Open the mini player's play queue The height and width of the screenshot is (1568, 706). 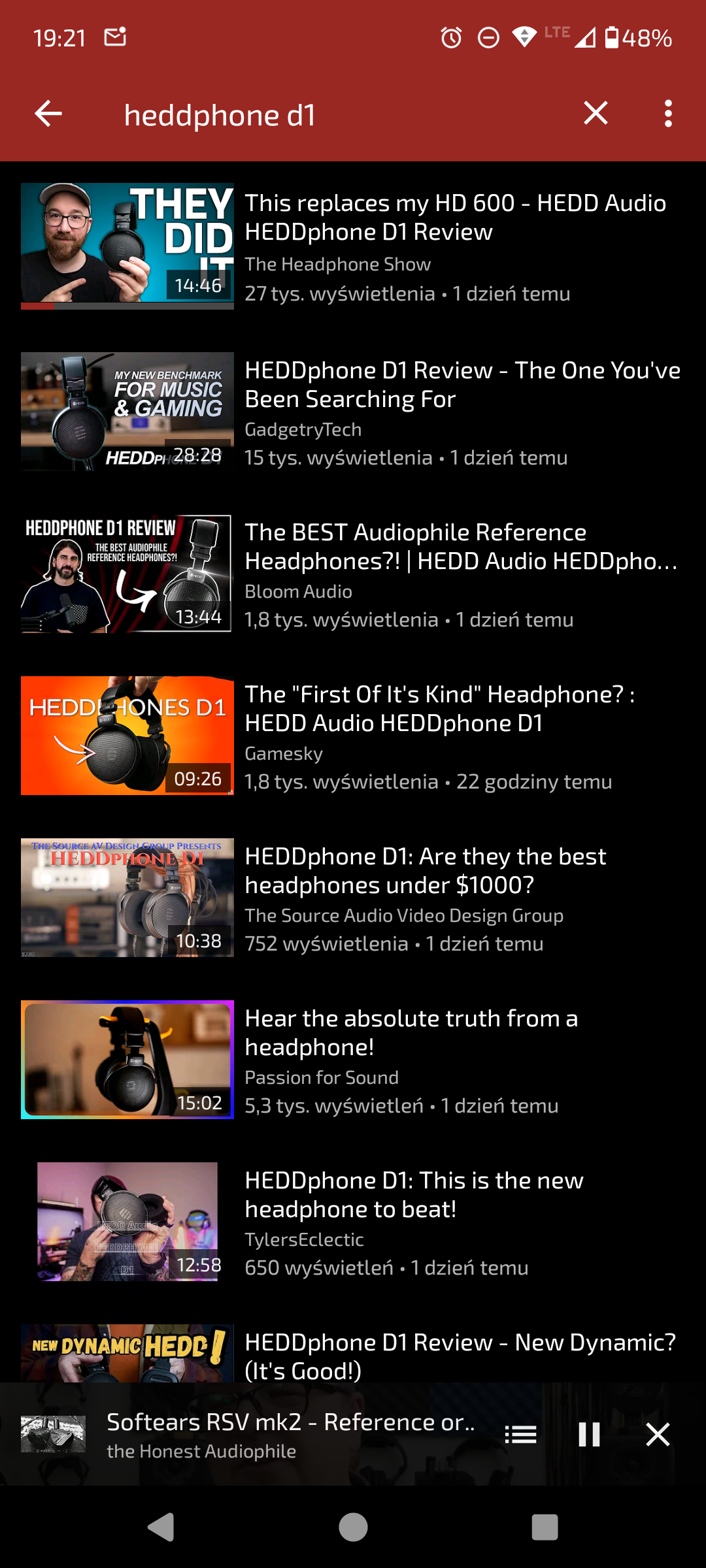tap(521, 1435)
